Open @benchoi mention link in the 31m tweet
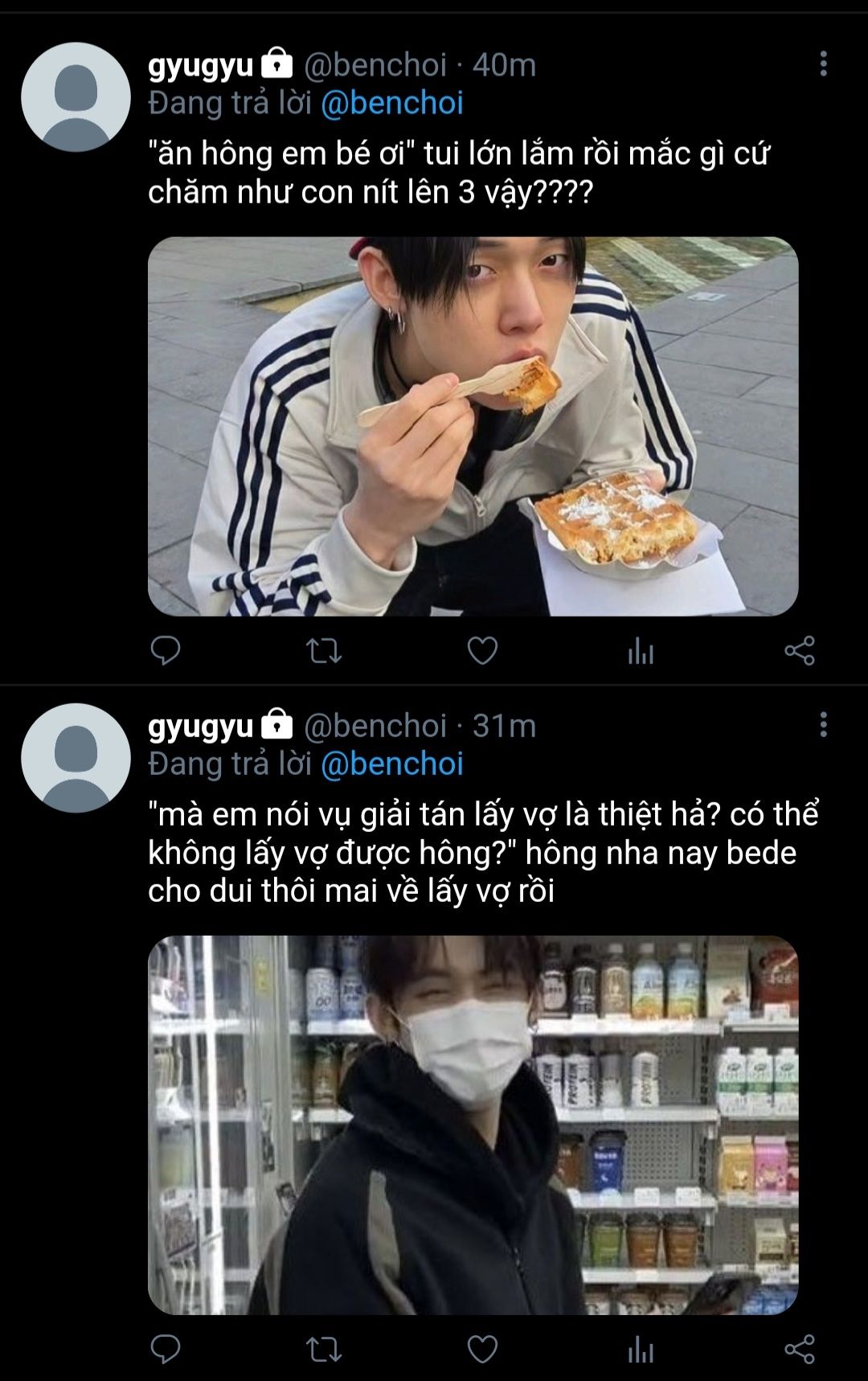This screenshot has height=1381, width=868. [392, 764]
